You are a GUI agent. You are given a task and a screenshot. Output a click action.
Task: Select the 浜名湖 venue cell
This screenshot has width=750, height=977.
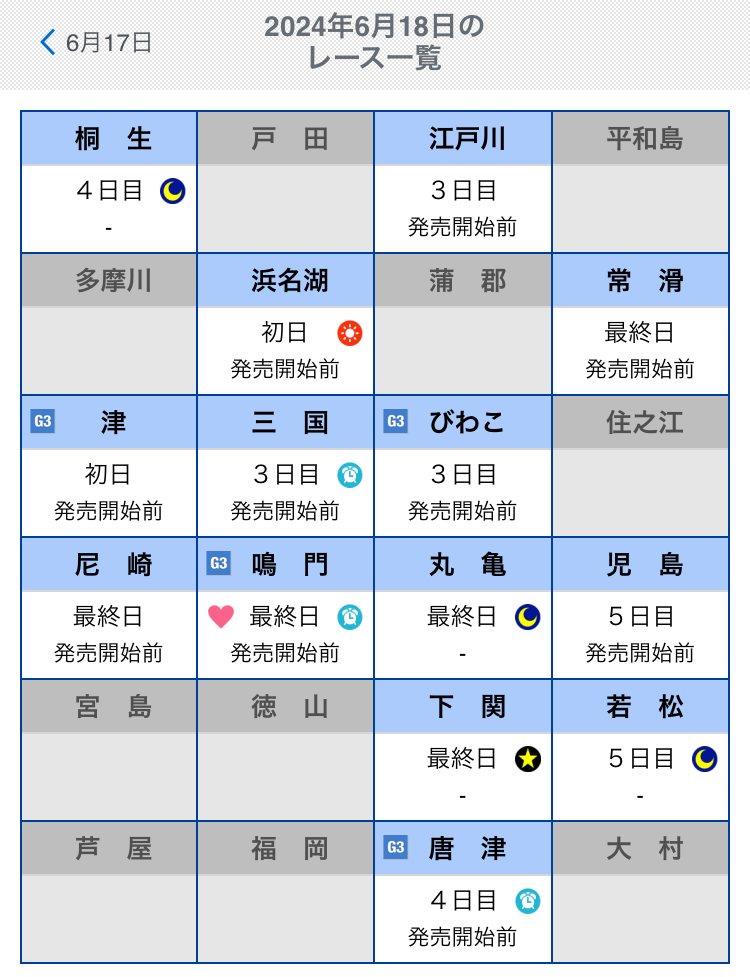pyautogui.click(x=286, y=325)
